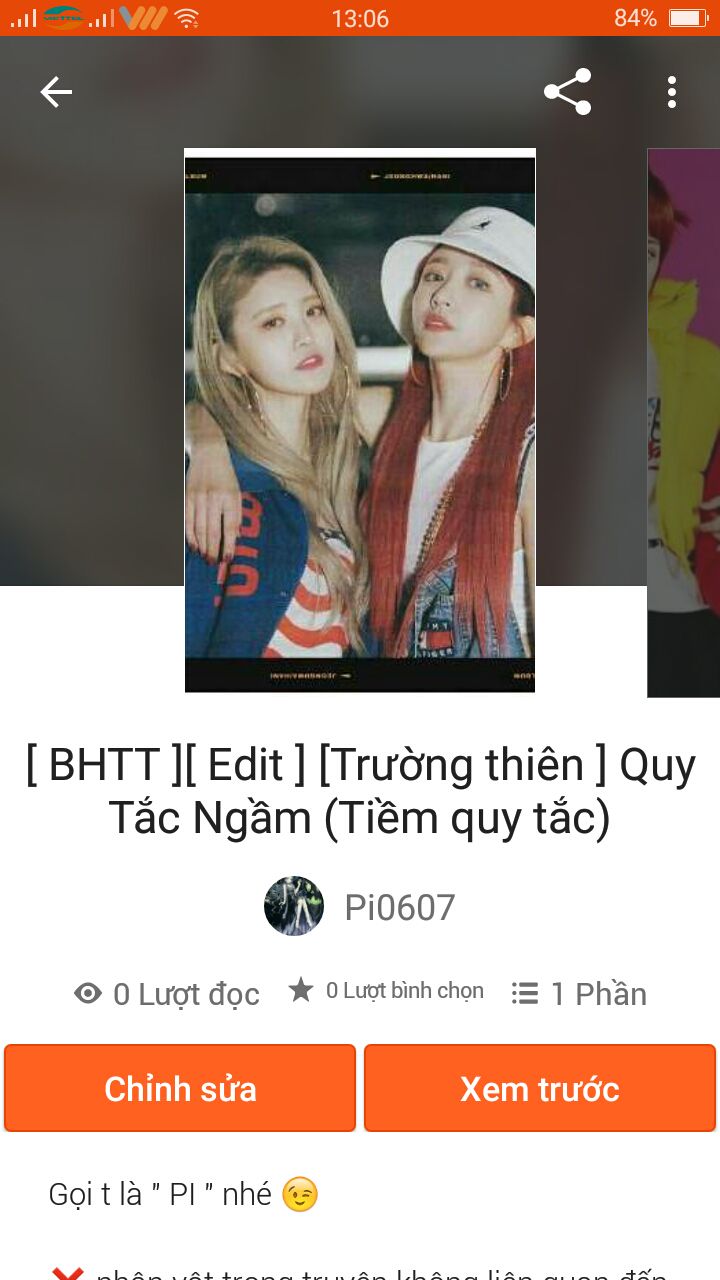
Task: Open the 1 Phần parts list
Action: point(579,993)
